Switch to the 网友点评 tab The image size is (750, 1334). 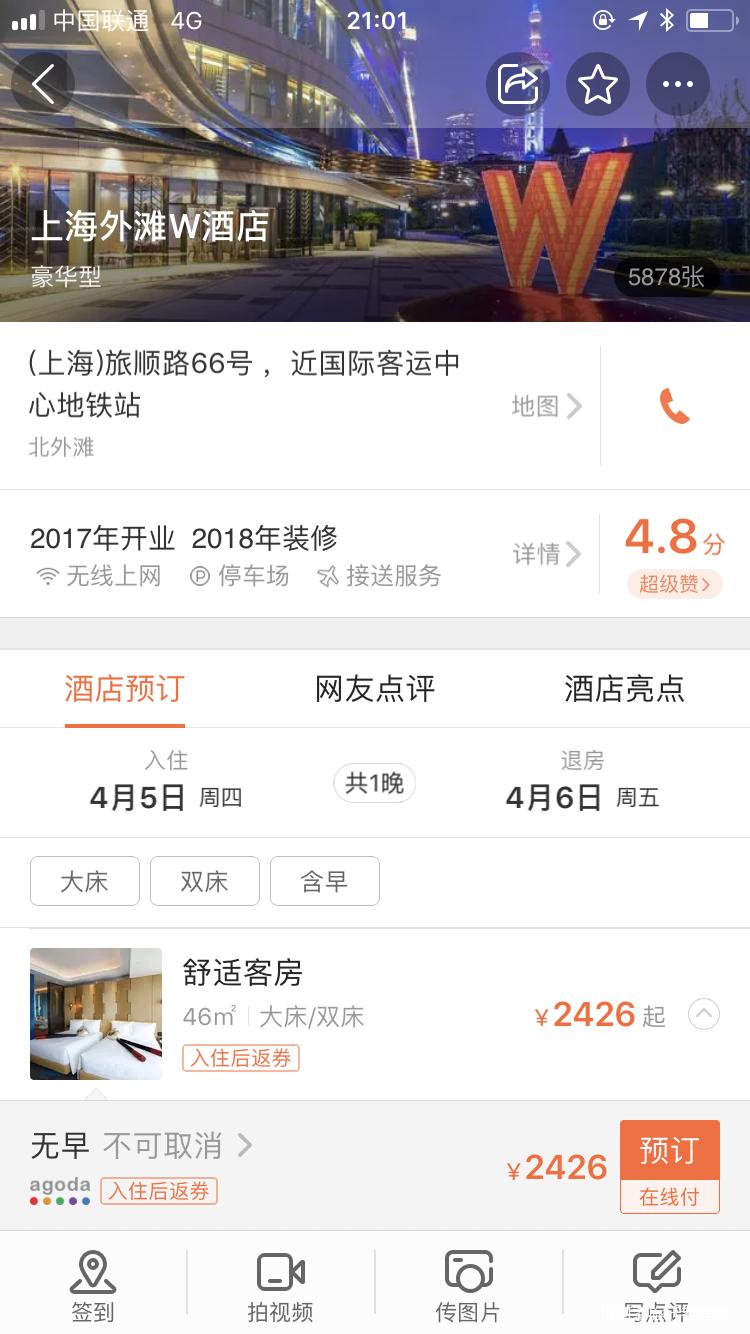374,689
